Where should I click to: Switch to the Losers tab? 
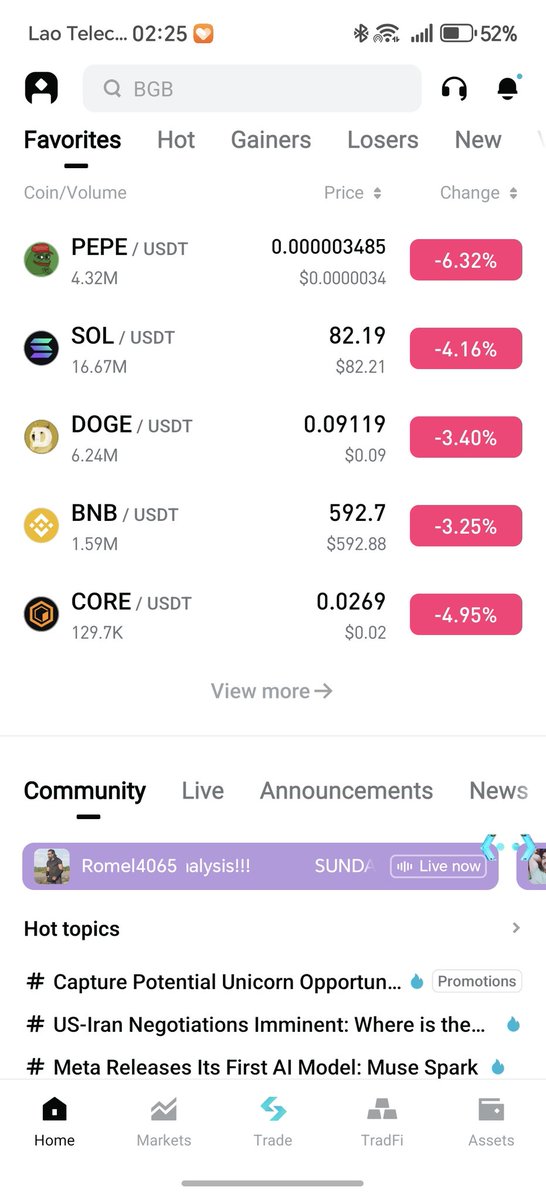click(x=383, y=140)
